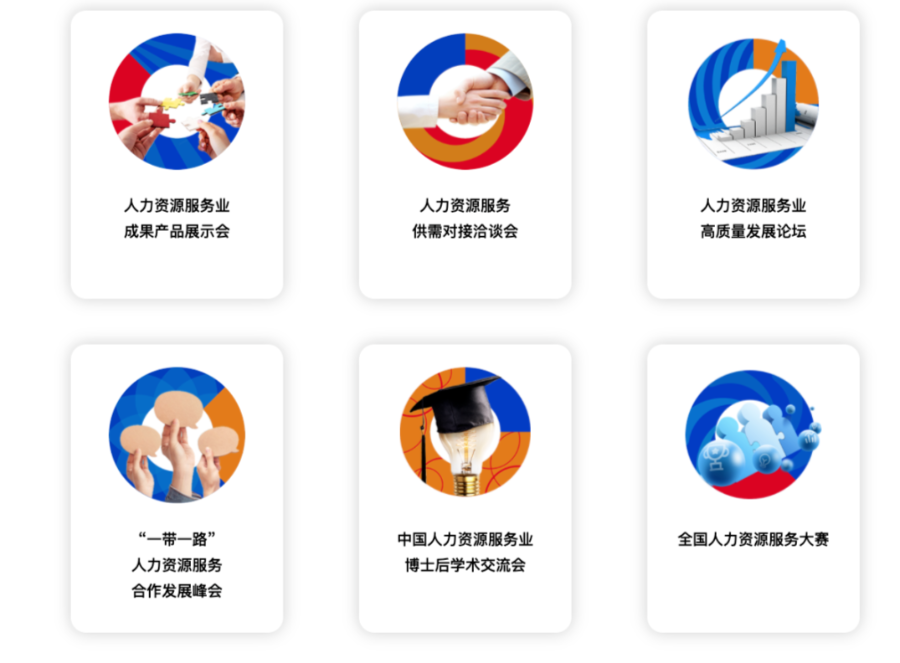Open the 成果产品展示会 card
The image size is (900, 663).
tap(176, 155)
